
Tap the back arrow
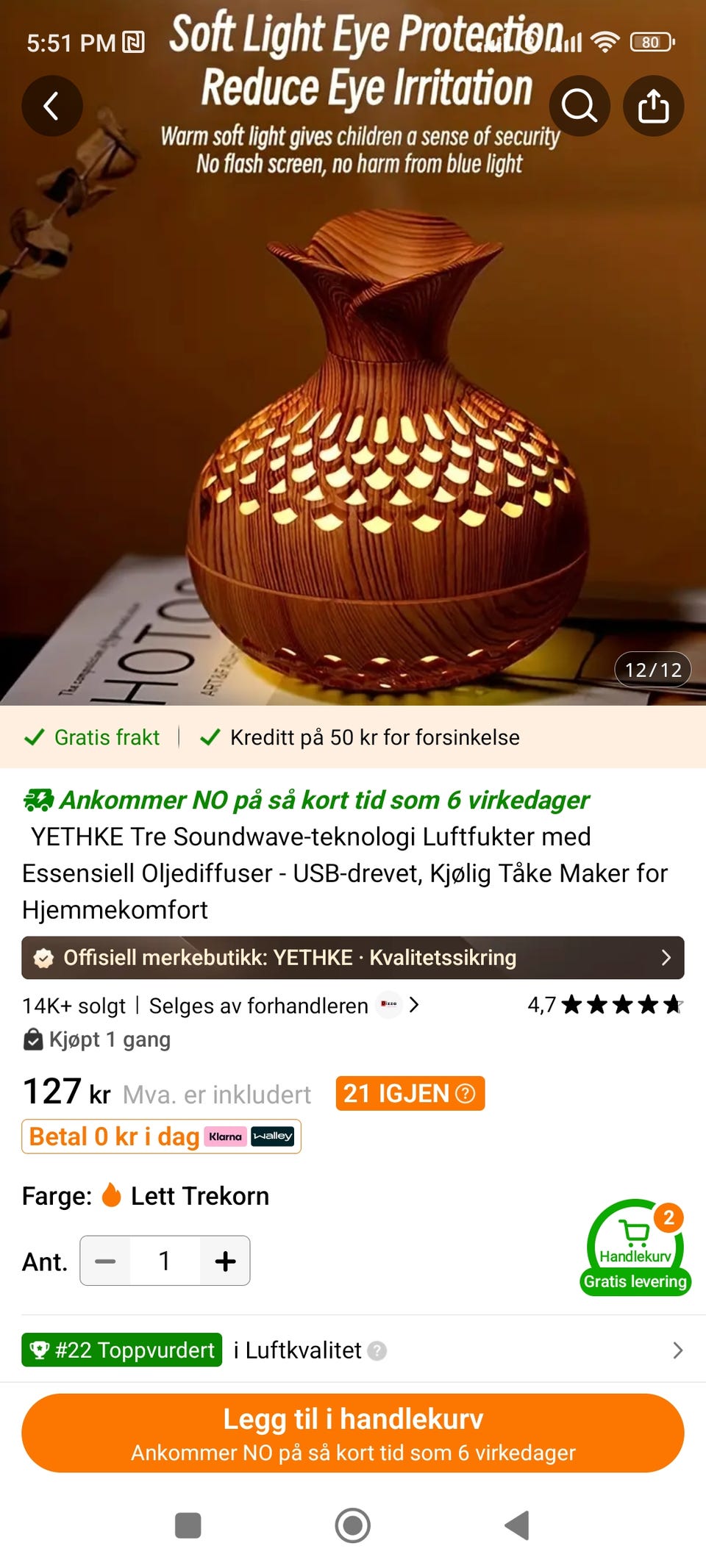click(52, 105)
